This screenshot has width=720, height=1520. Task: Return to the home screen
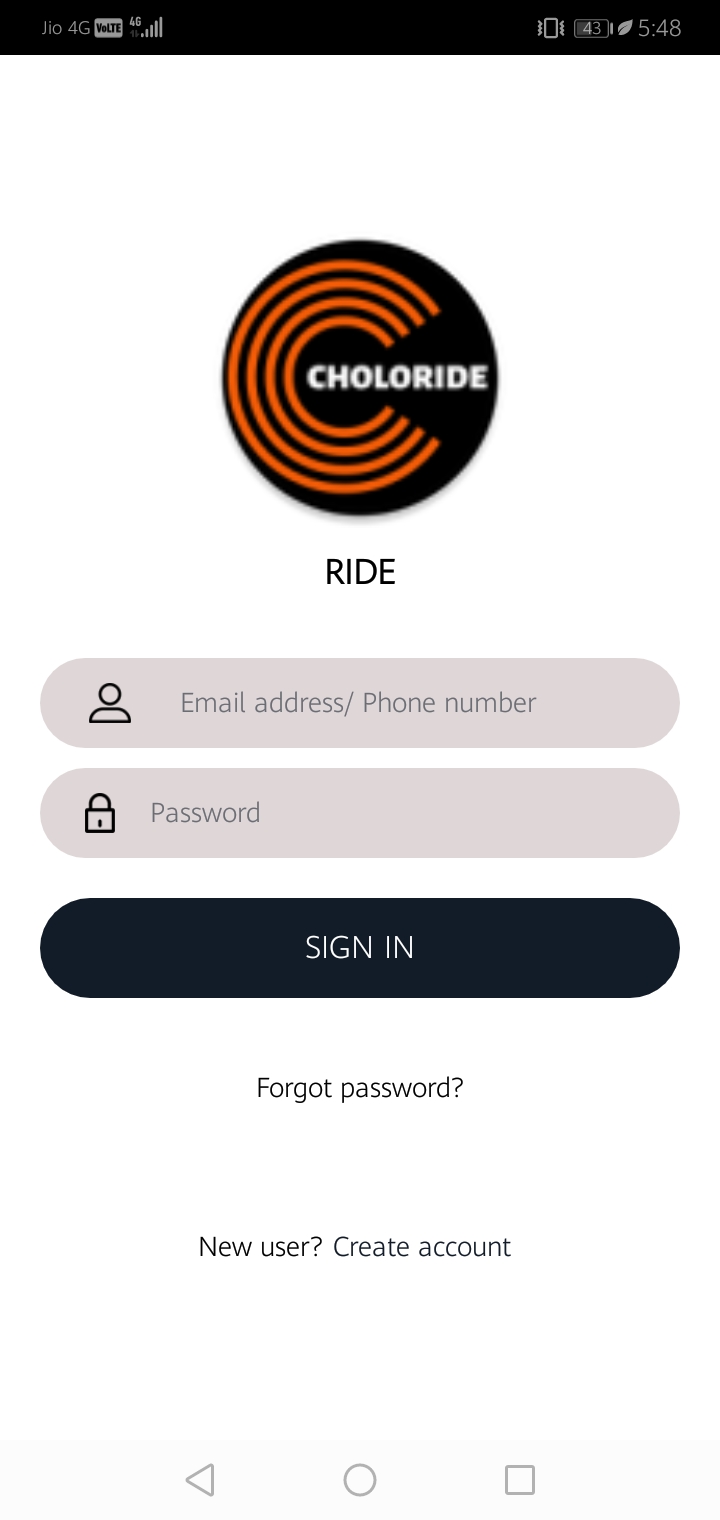[x=360, y=1480]
